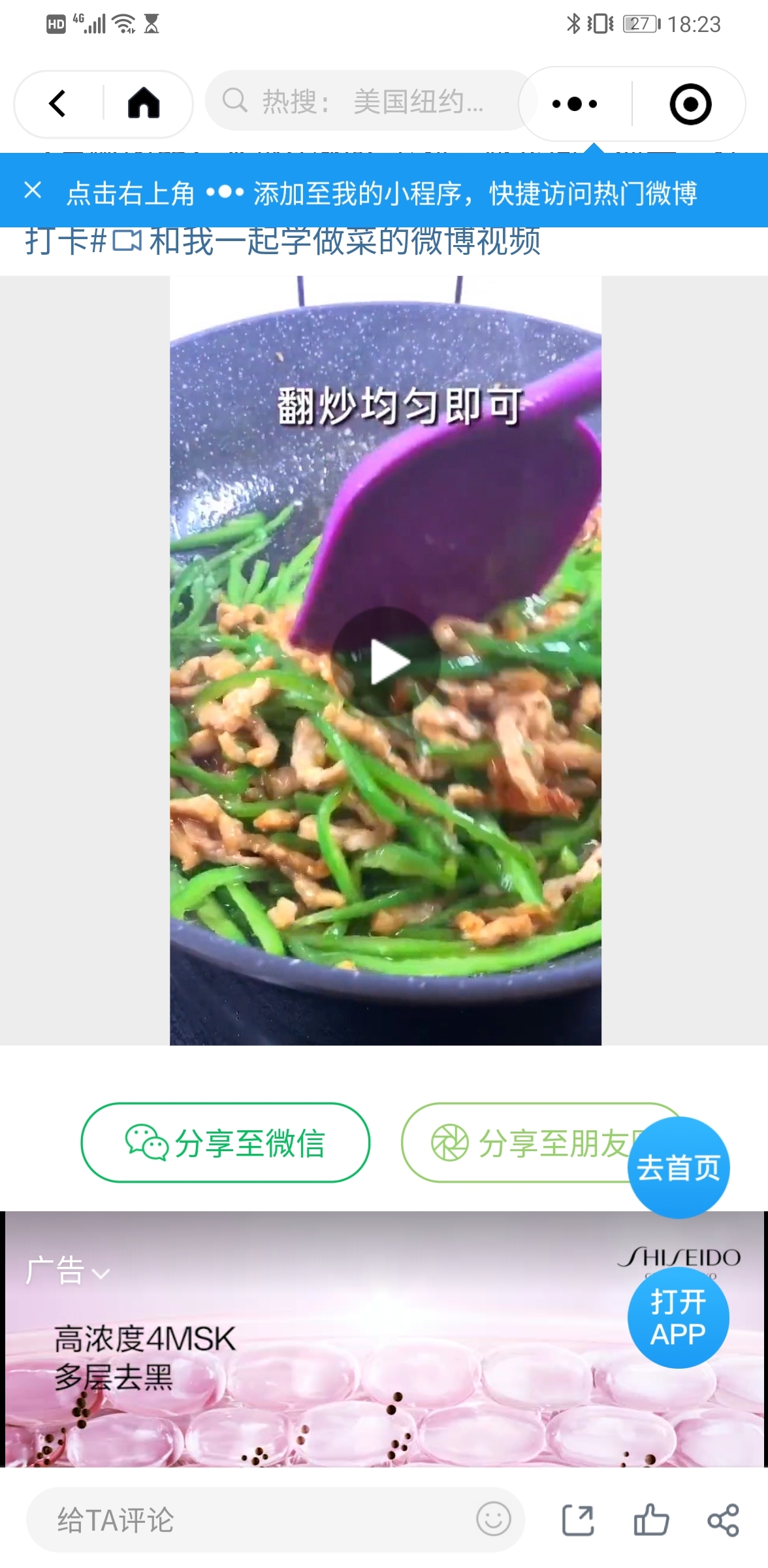768x1568 pixels.
Task: Tap the share icon at bottom right
Action: 723,1520
